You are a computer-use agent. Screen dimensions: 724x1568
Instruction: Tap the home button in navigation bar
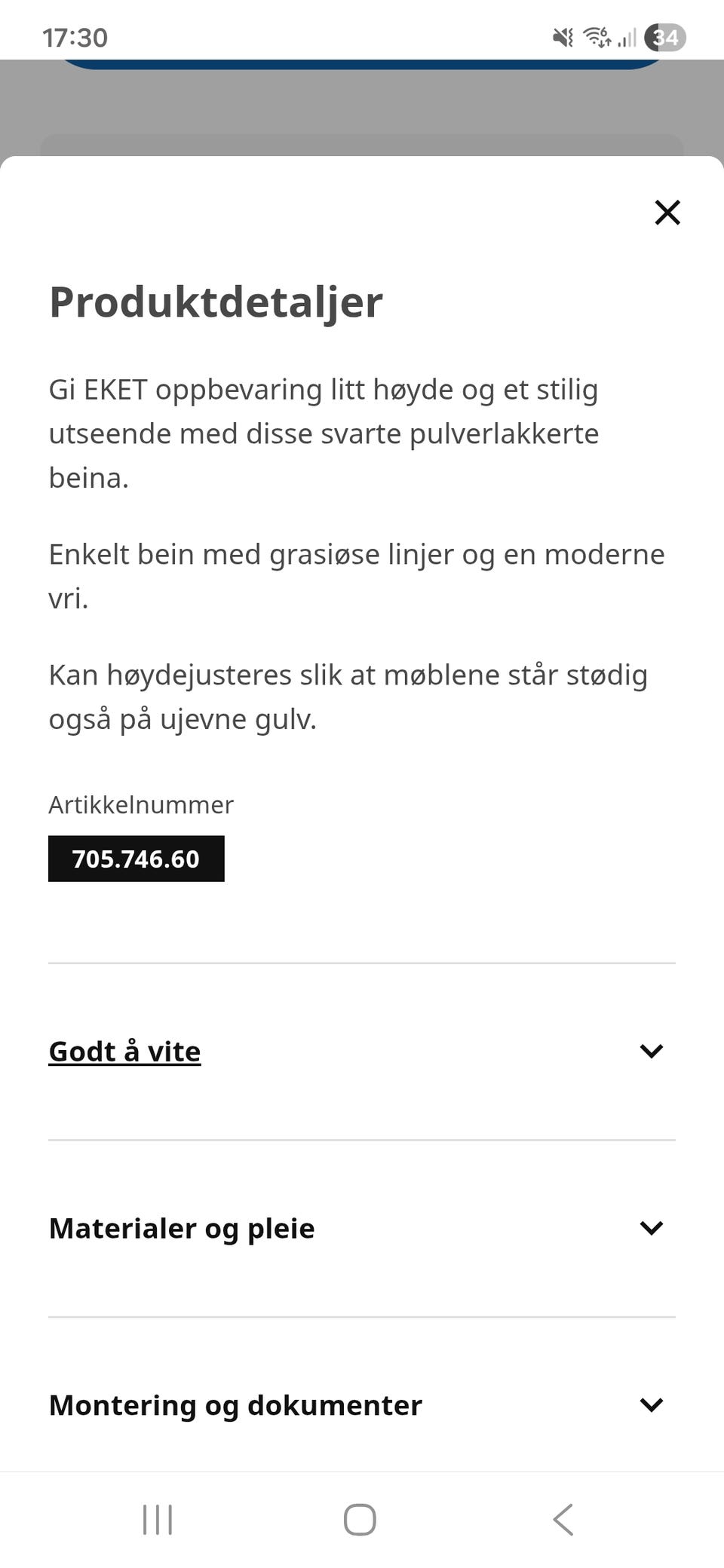point(360,1520)
